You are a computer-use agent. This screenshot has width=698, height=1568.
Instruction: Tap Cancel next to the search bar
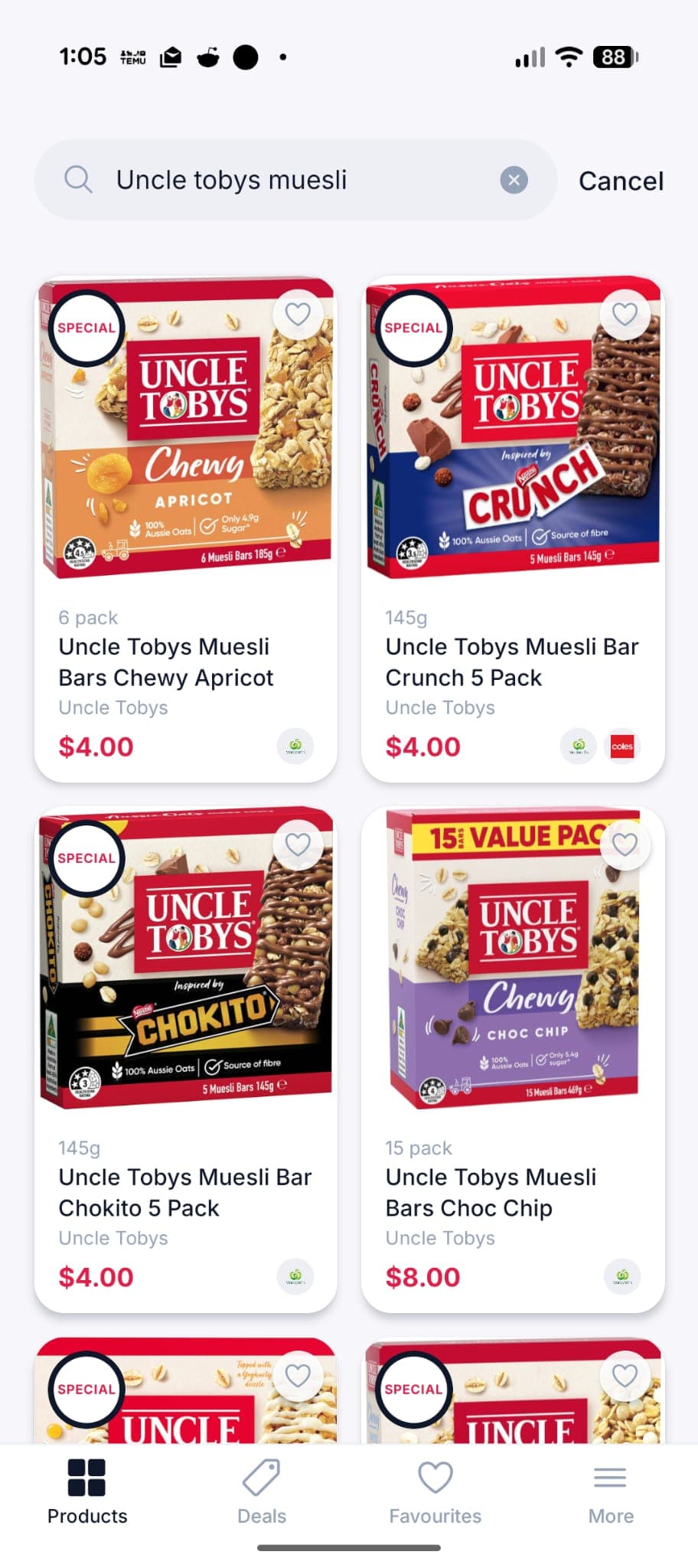coord(621,180)
